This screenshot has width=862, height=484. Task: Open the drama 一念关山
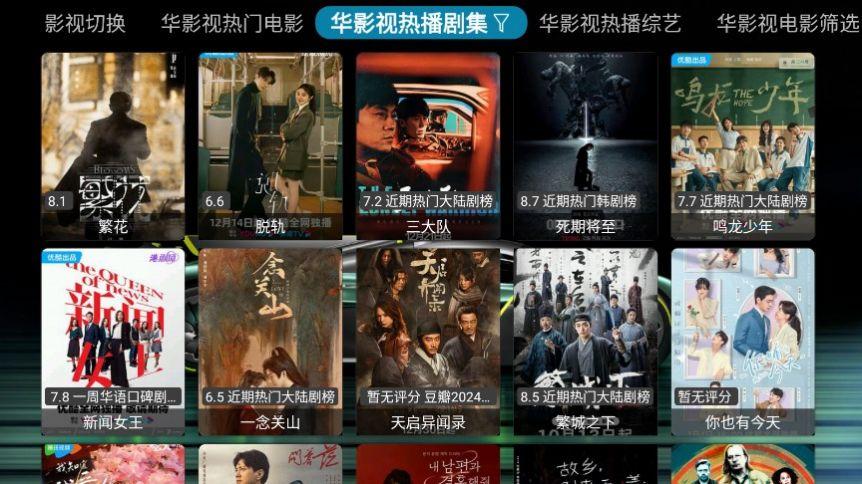pyautogui.click(x=270, y=335)
